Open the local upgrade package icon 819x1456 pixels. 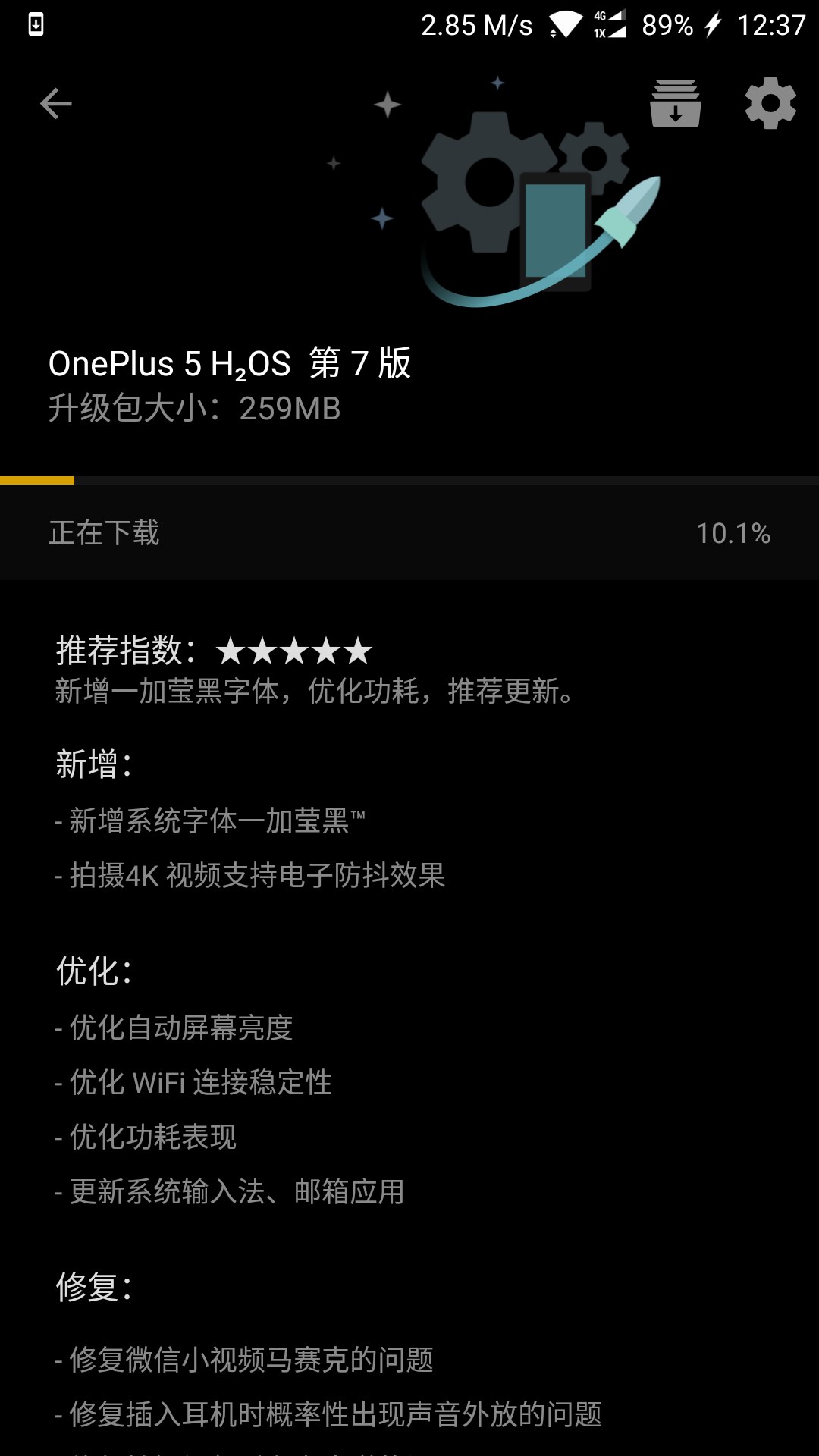click(x=675, y=104)
